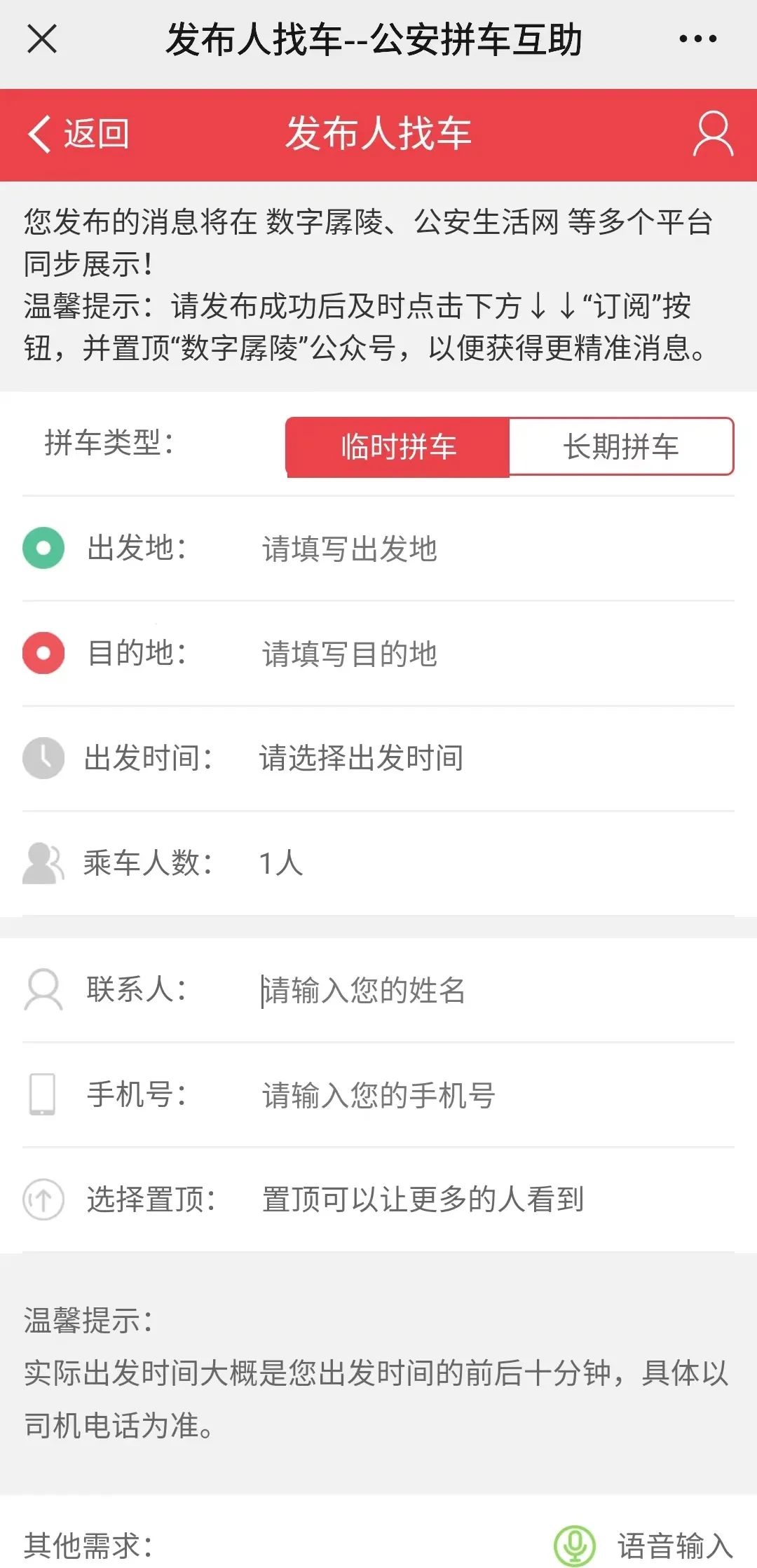Open the three-dot overflow menu
Viewport: 757px width, 1568px height.
[698, 39]
